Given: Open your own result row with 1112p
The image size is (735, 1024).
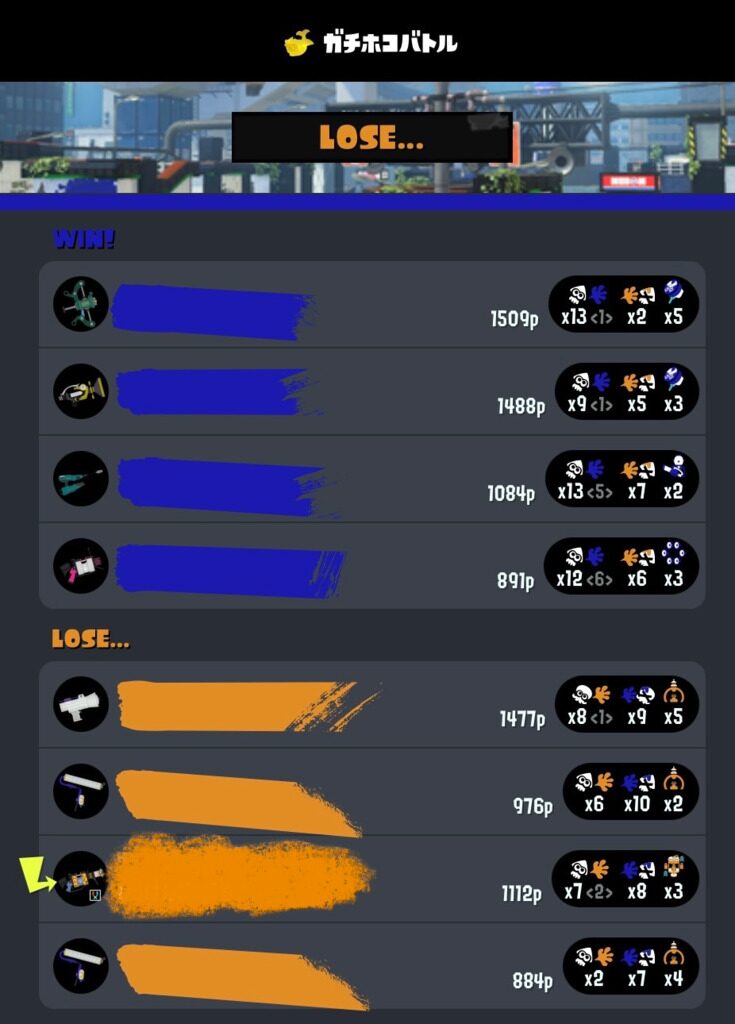Looking at the screenshot, I should (372, 879).
